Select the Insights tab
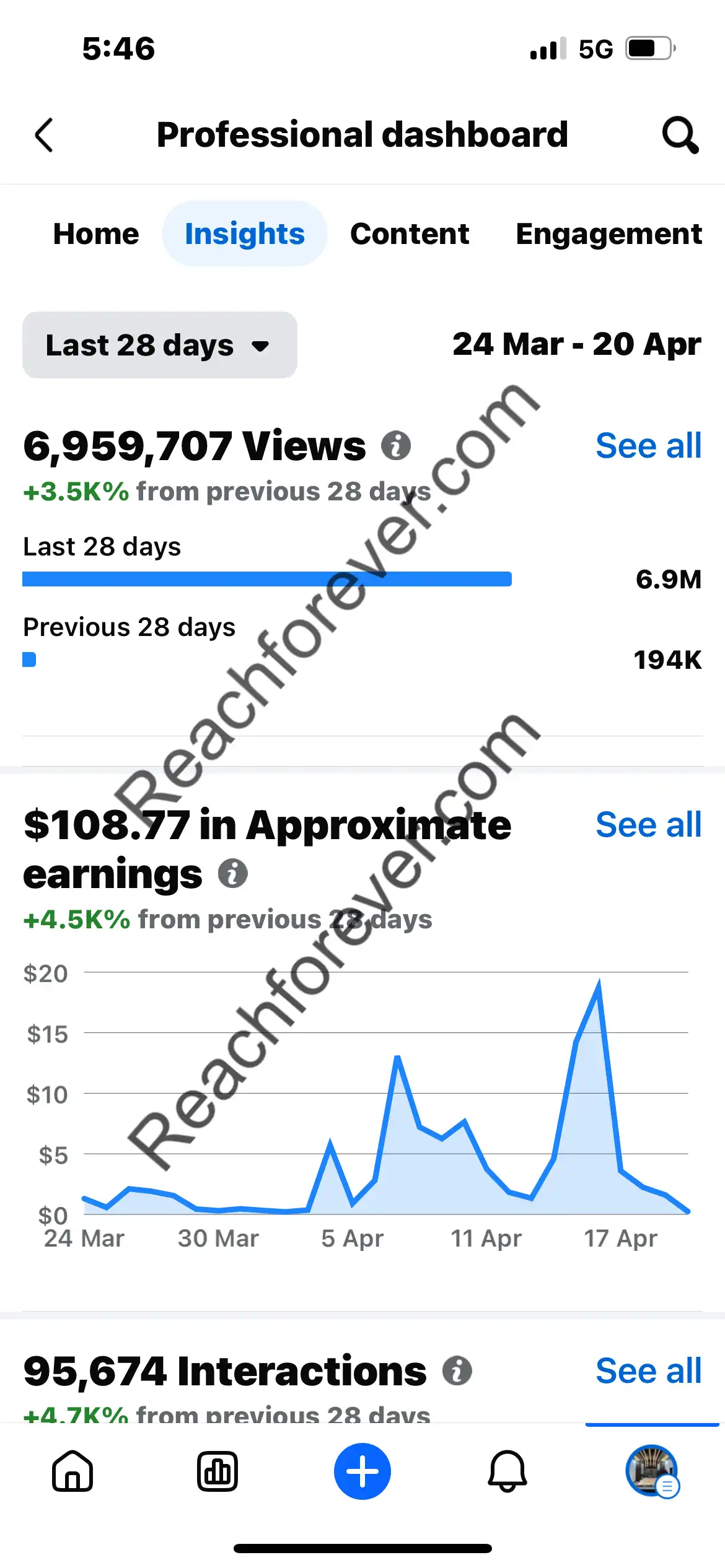This screenshot has height=1568, width=725. 245,233
